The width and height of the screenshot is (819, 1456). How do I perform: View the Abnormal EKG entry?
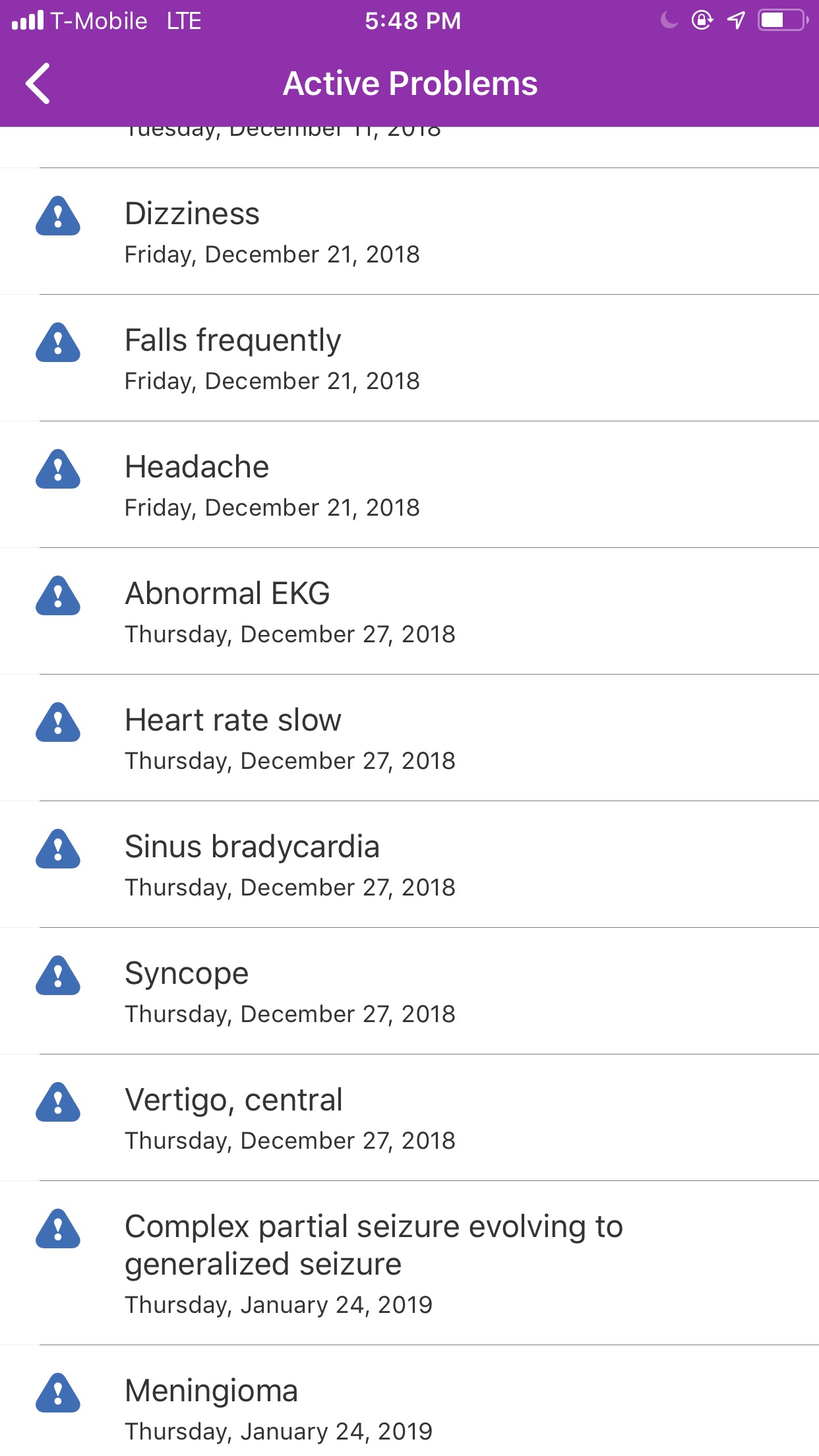pyautogui.click(x=409, y=611)
